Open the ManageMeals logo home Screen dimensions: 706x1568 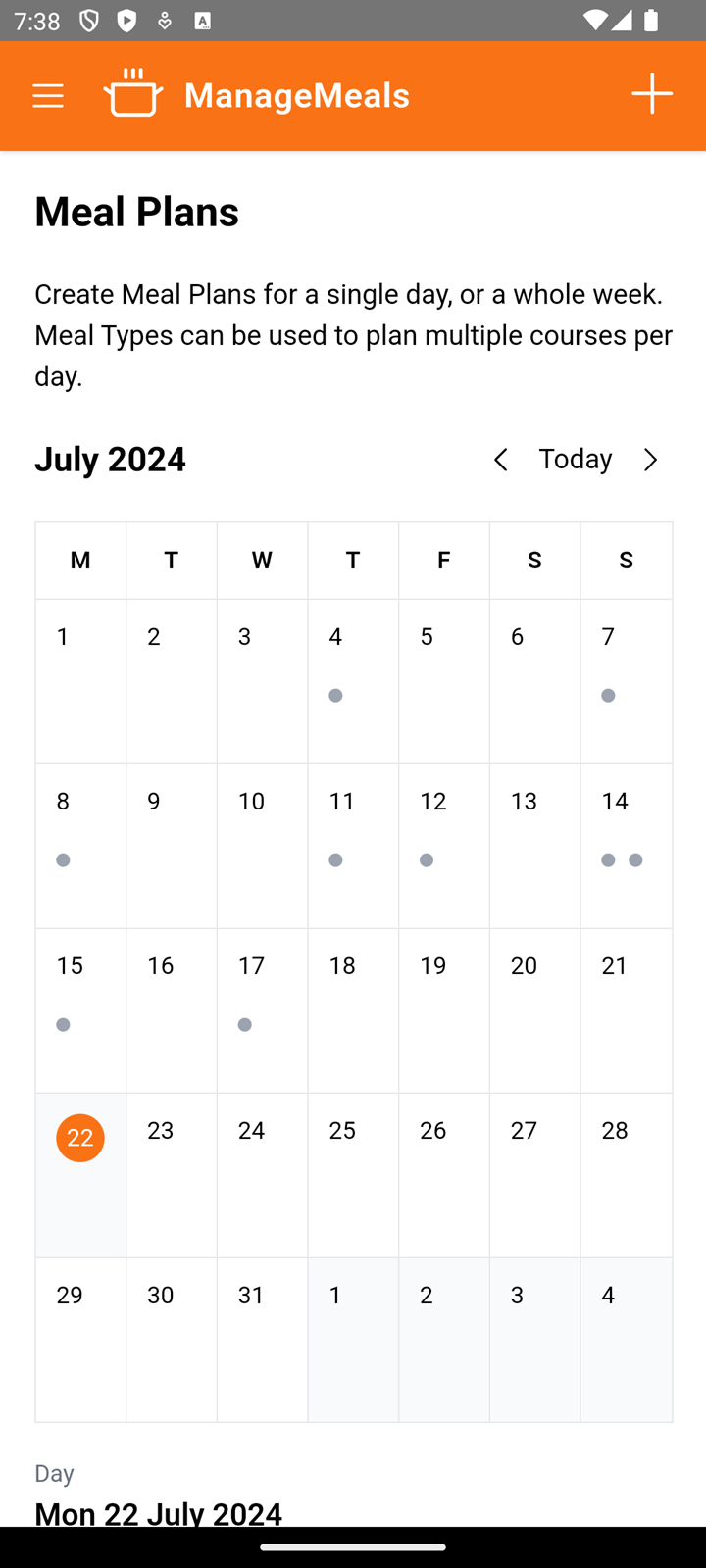click(x=257, y=95)
